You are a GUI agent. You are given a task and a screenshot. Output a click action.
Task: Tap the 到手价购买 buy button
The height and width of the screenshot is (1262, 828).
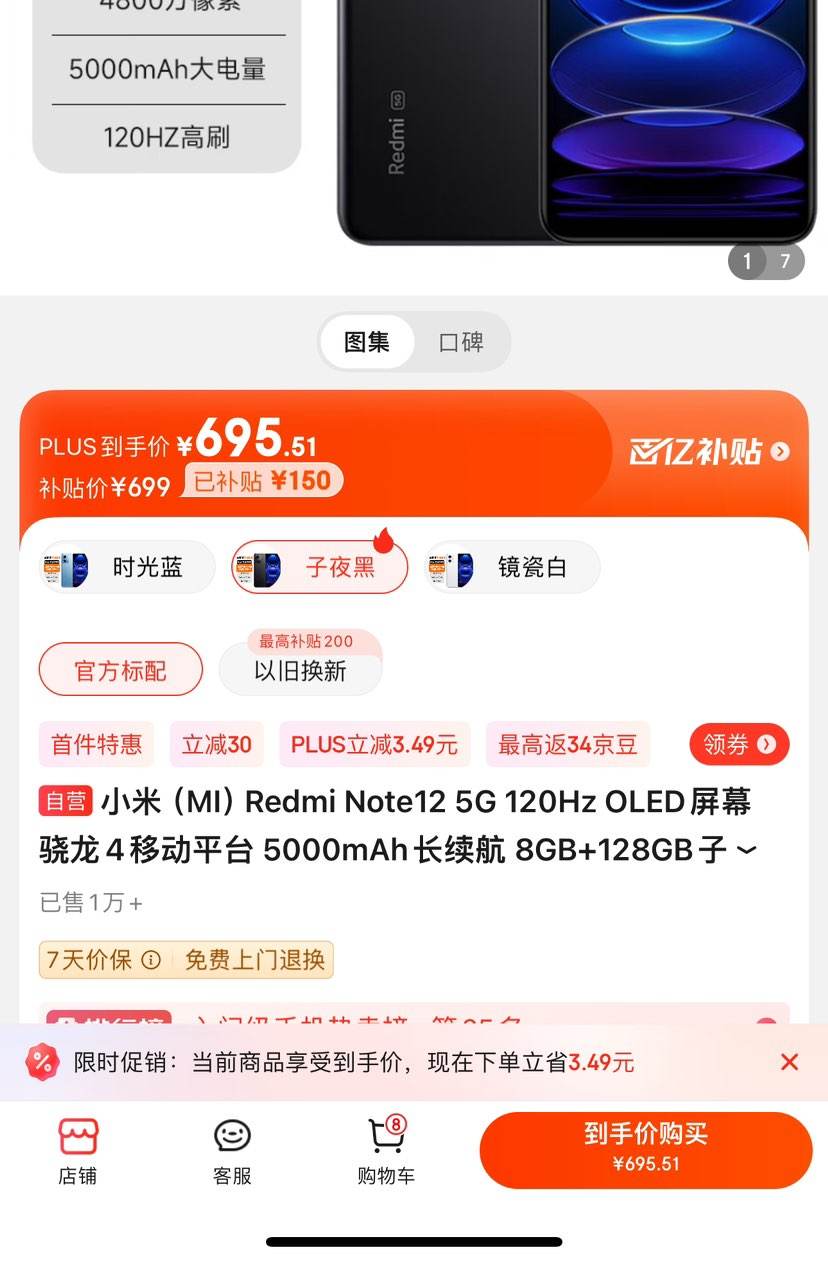(645, 1149)
